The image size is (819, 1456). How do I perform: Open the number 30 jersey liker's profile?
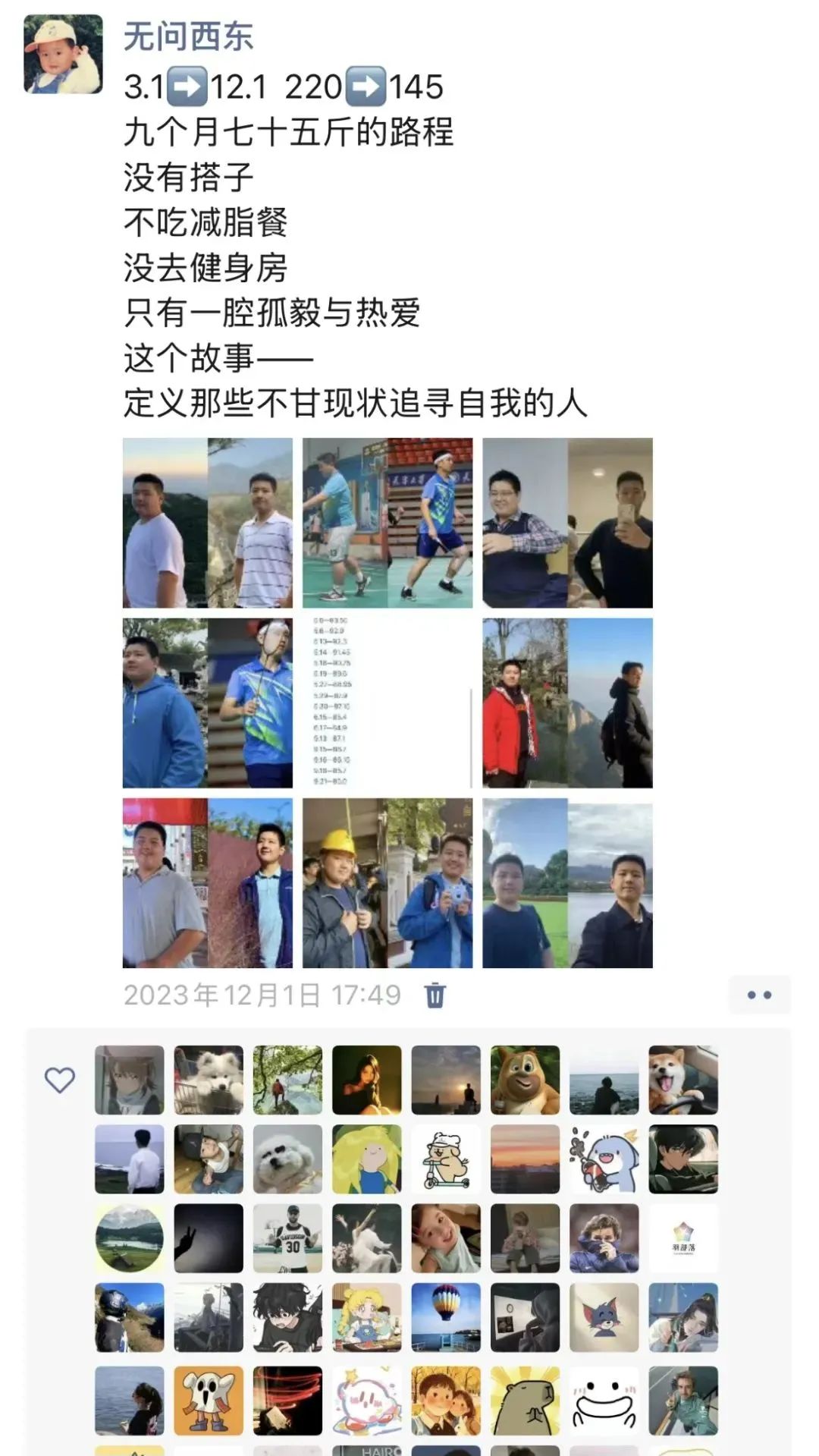click(x=287, y=1238)
